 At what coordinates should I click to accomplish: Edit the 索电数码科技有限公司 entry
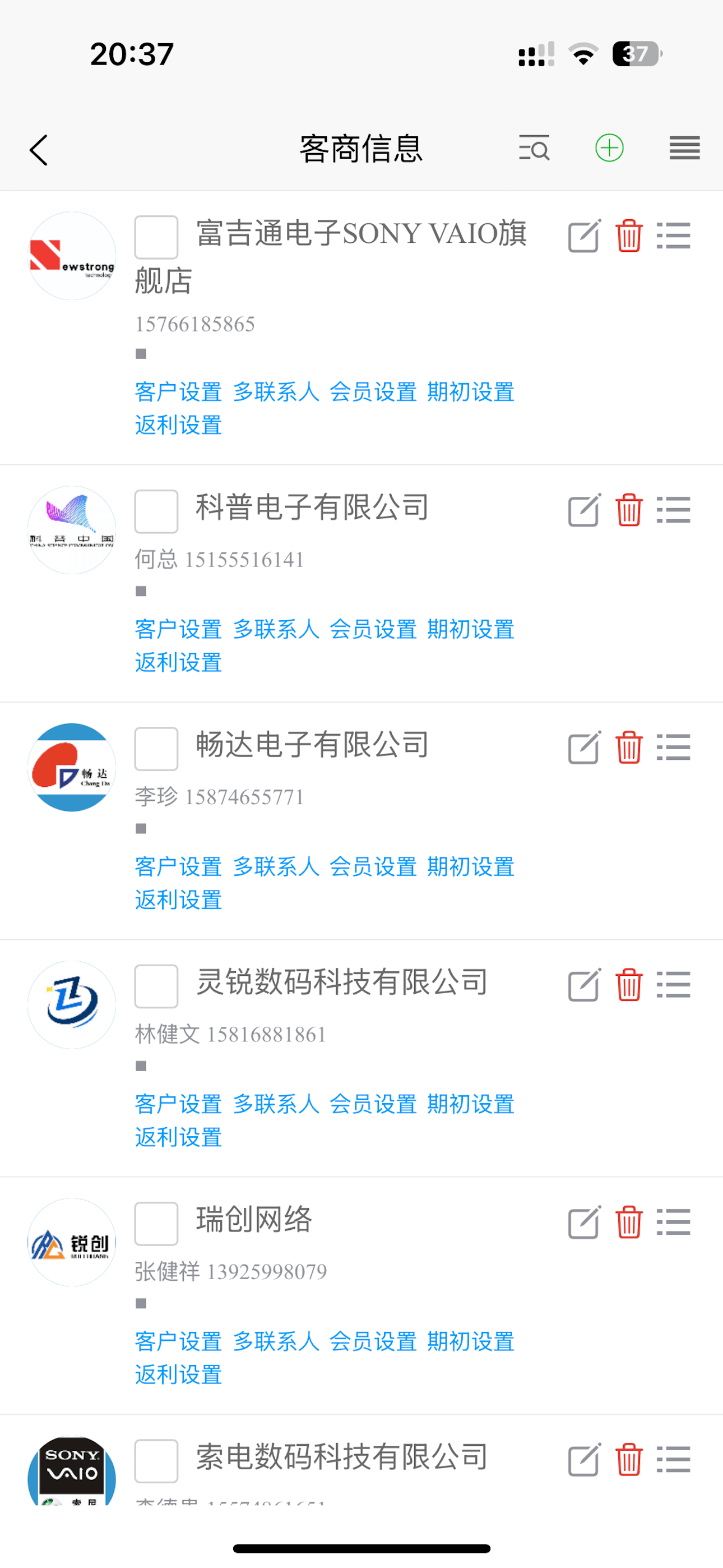coord(584,1460)
